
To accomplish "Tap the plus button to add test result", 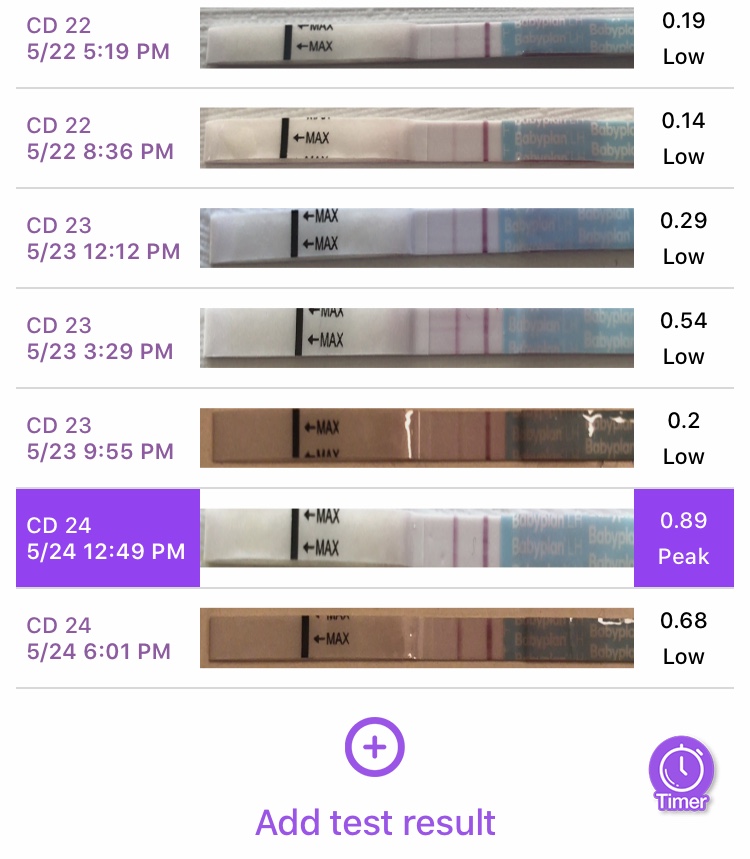I will 374,746.
